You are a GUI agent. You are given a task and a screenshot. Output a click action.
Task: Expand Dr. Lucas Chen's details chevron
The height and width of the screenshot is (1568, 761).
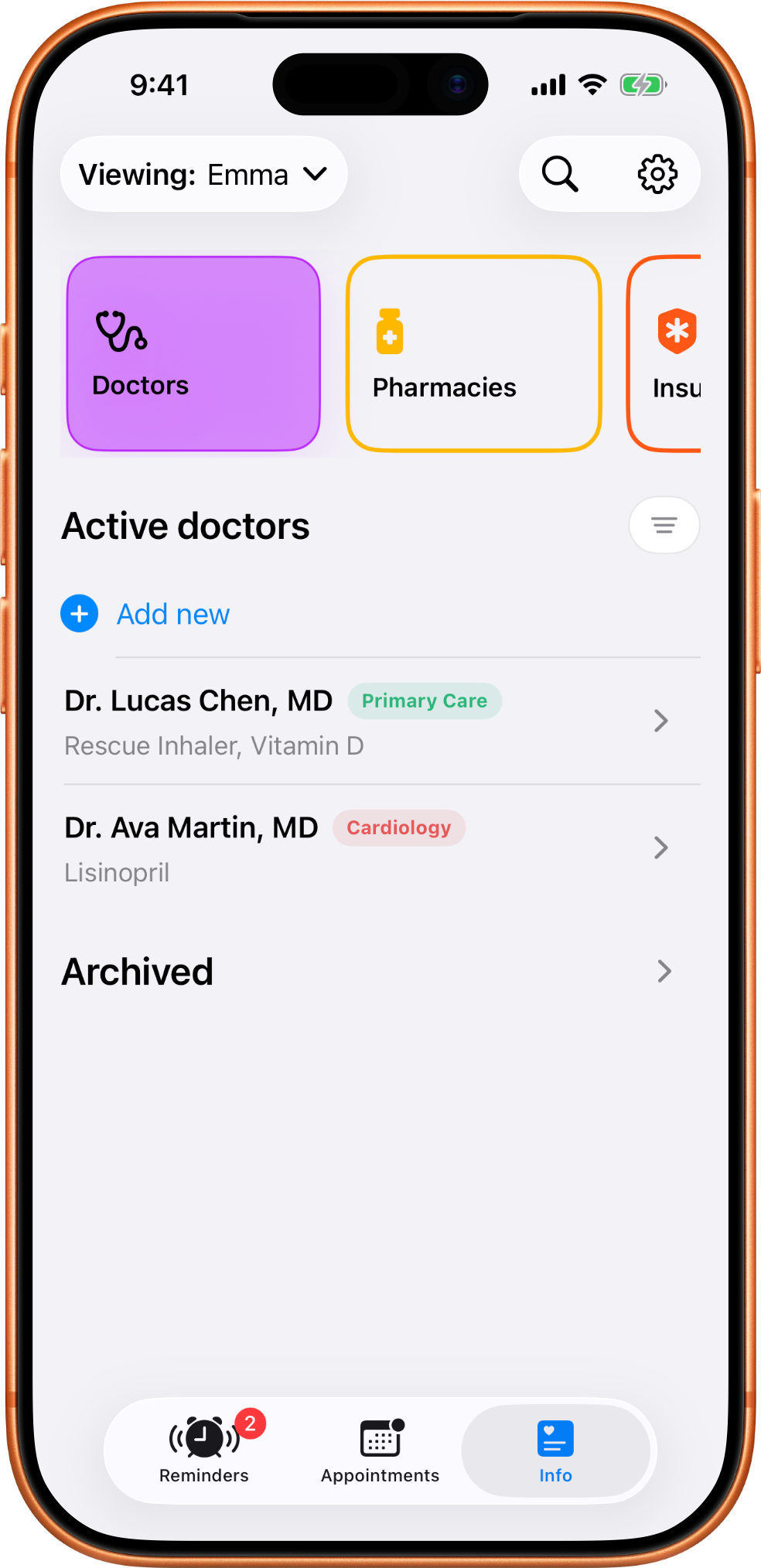click(661, 721)
